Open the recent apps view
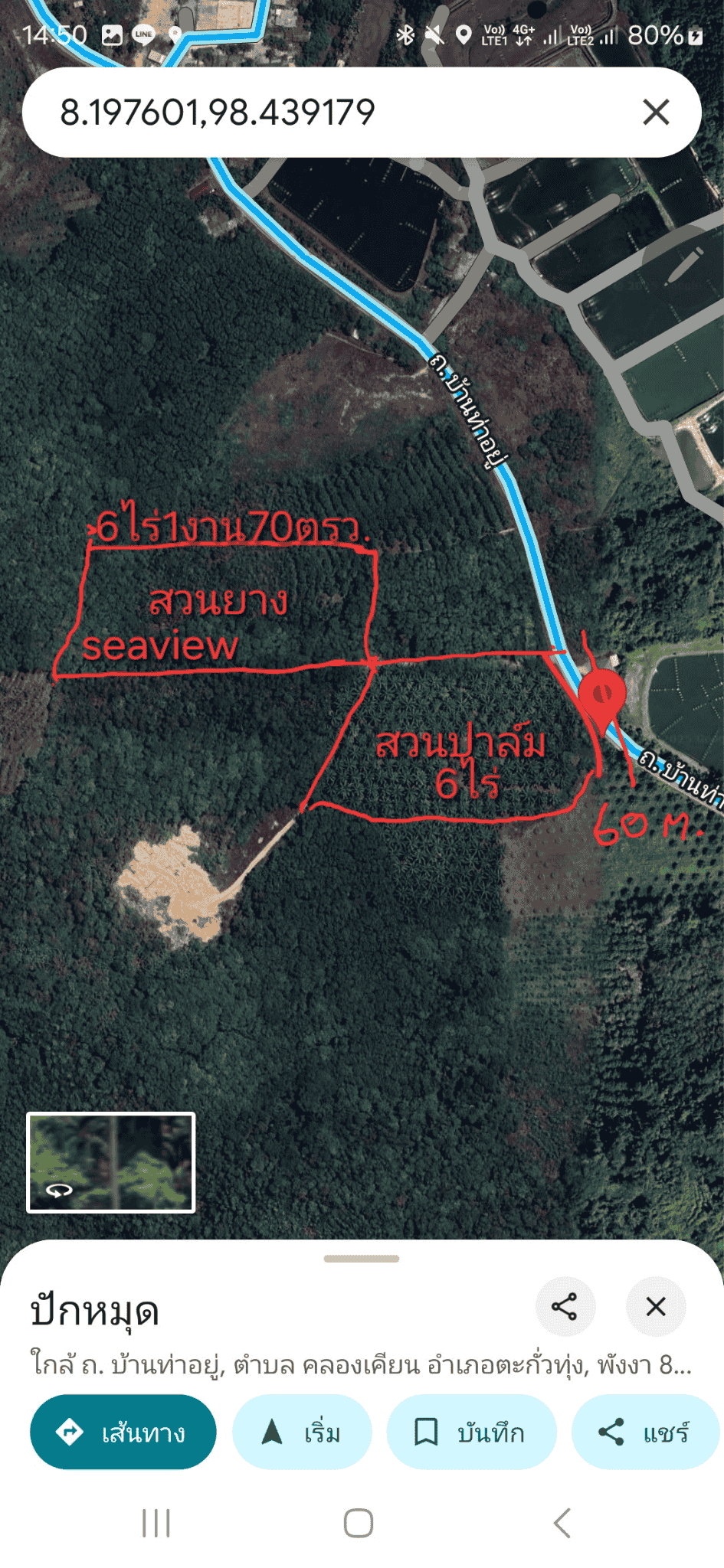 pos(156,1524)
